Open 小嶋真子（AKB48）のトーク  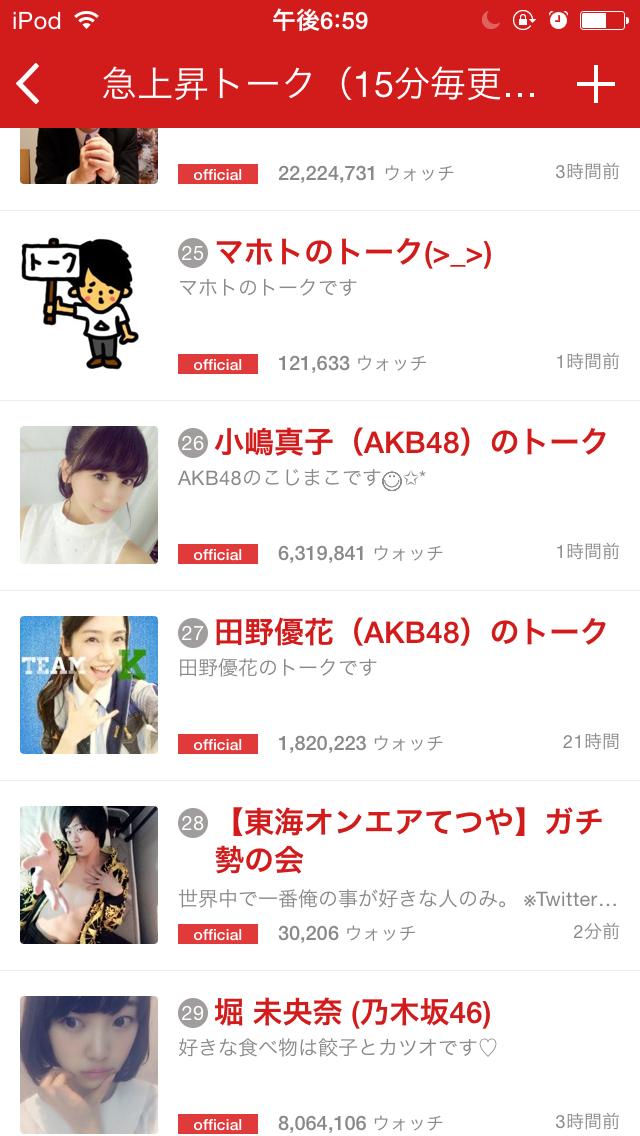411,441
